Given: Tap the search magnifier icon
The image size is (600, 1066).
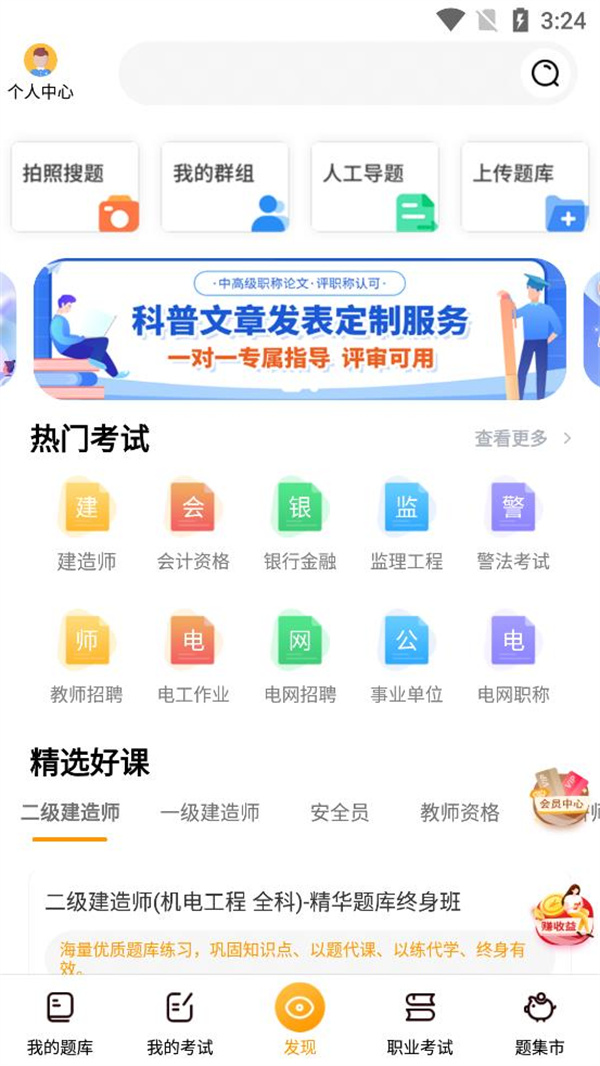Looking at the screenshot, I should coord(545,73).
